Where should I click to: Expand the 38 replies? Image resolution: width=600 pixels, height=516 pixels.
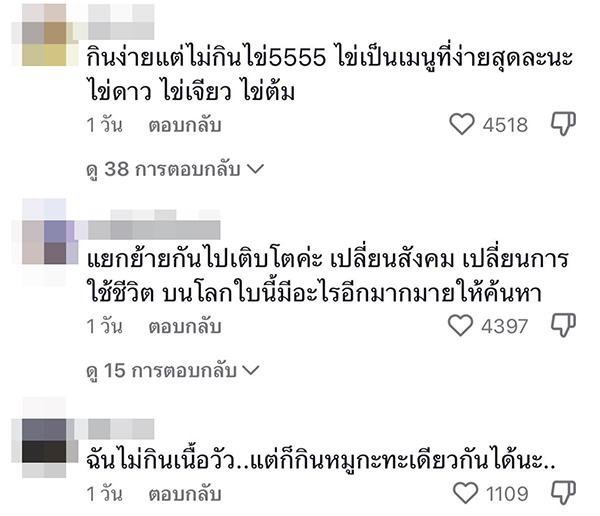coord(174,169)
